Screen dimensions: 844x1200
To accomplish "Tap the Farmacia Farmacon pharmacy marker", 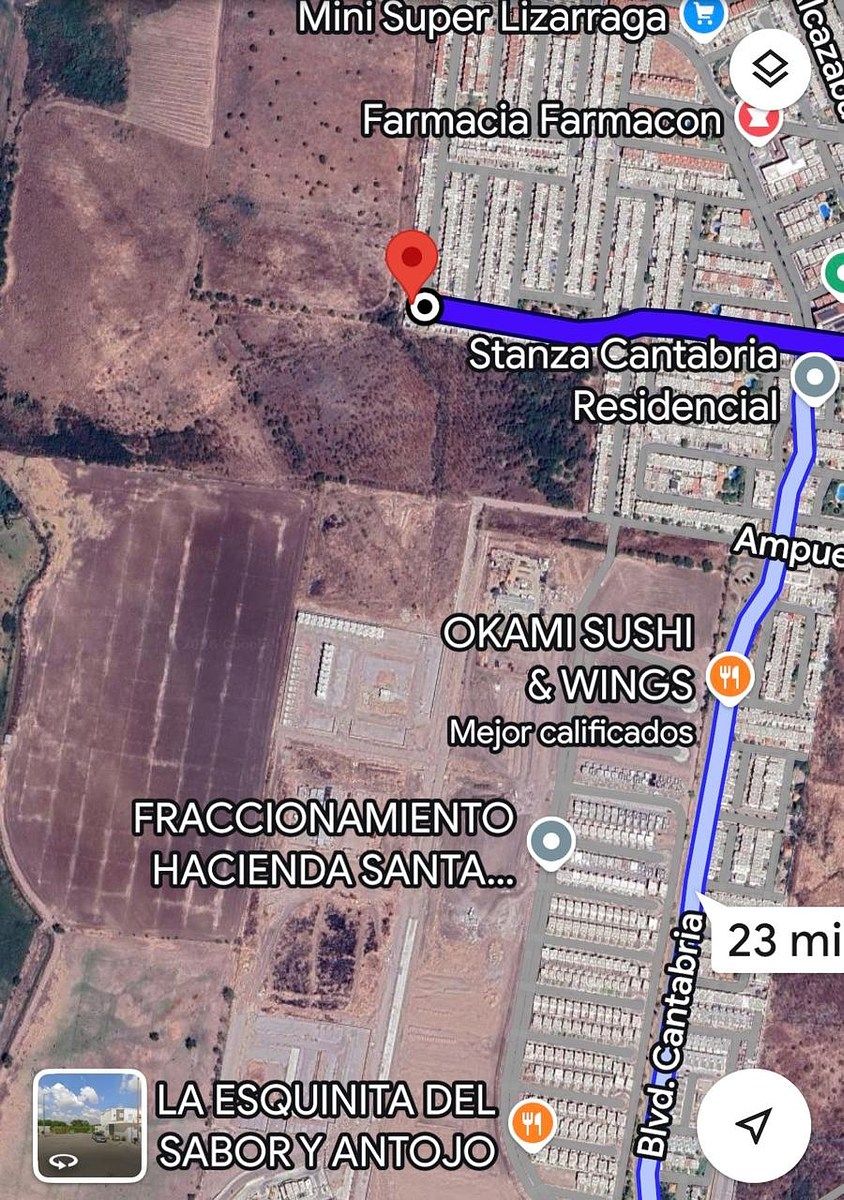I will [759, 120].
